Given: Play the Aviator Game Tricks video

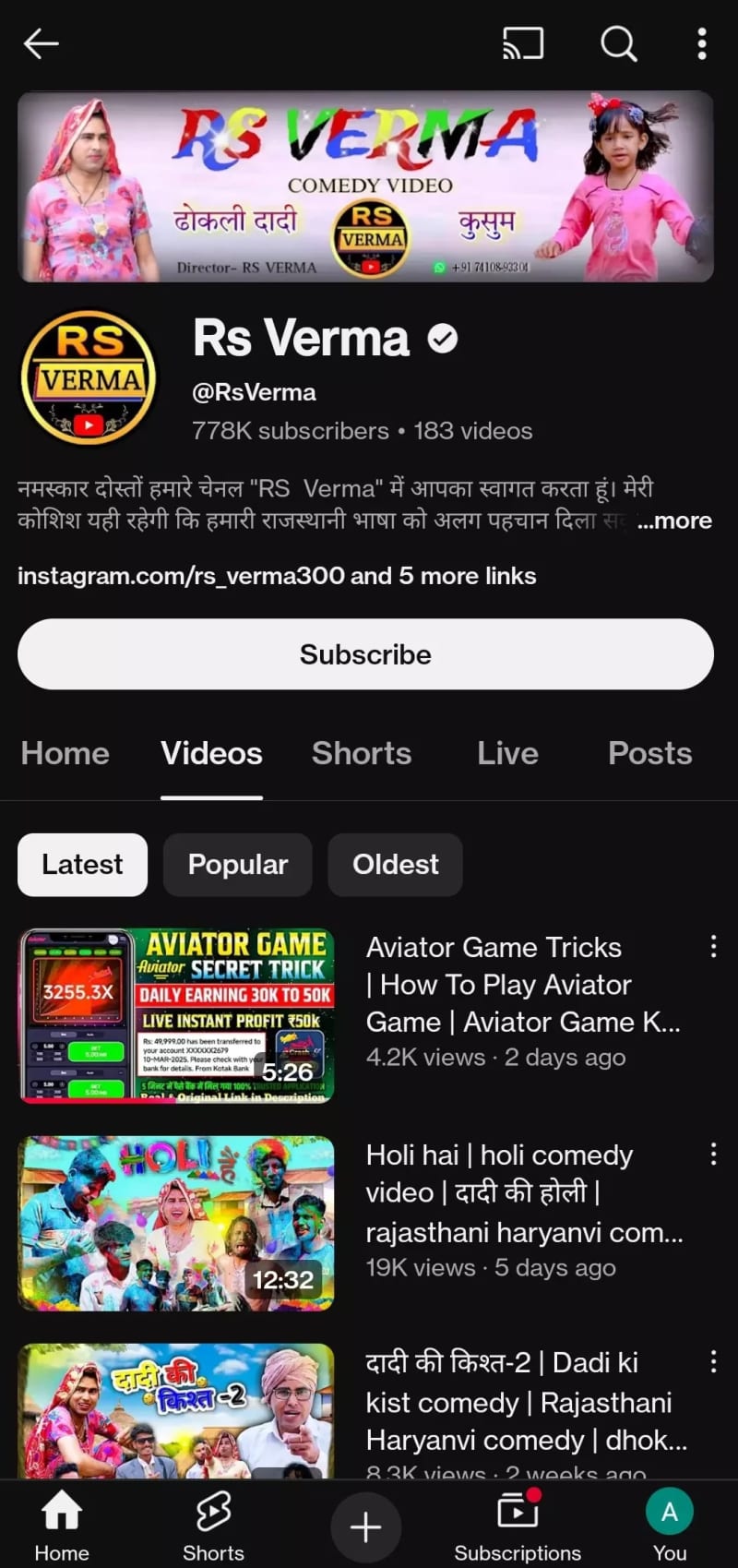Looking at the screenshot, I should [176, 1015].
